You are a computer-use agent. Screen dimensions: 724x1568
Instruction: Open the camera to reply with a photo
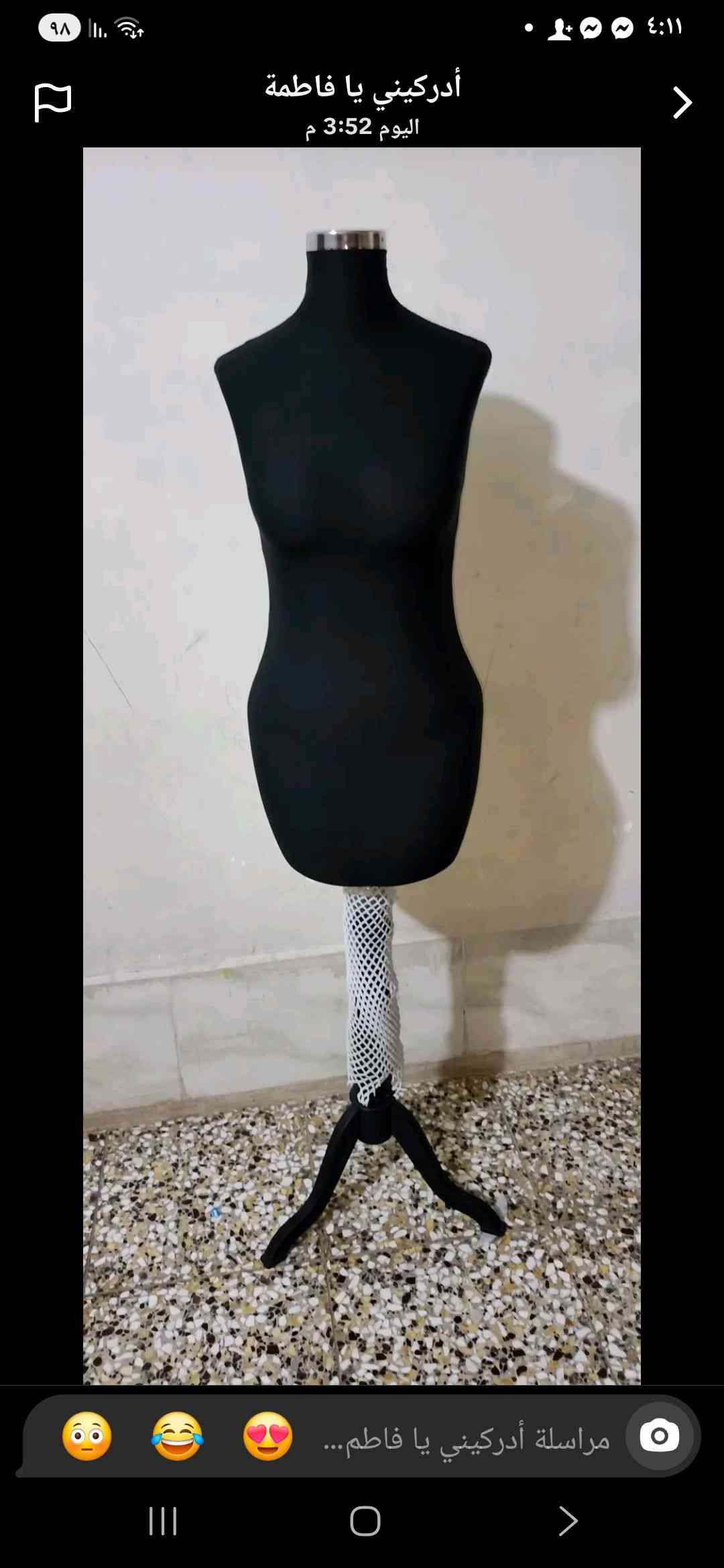[659, 1436]
